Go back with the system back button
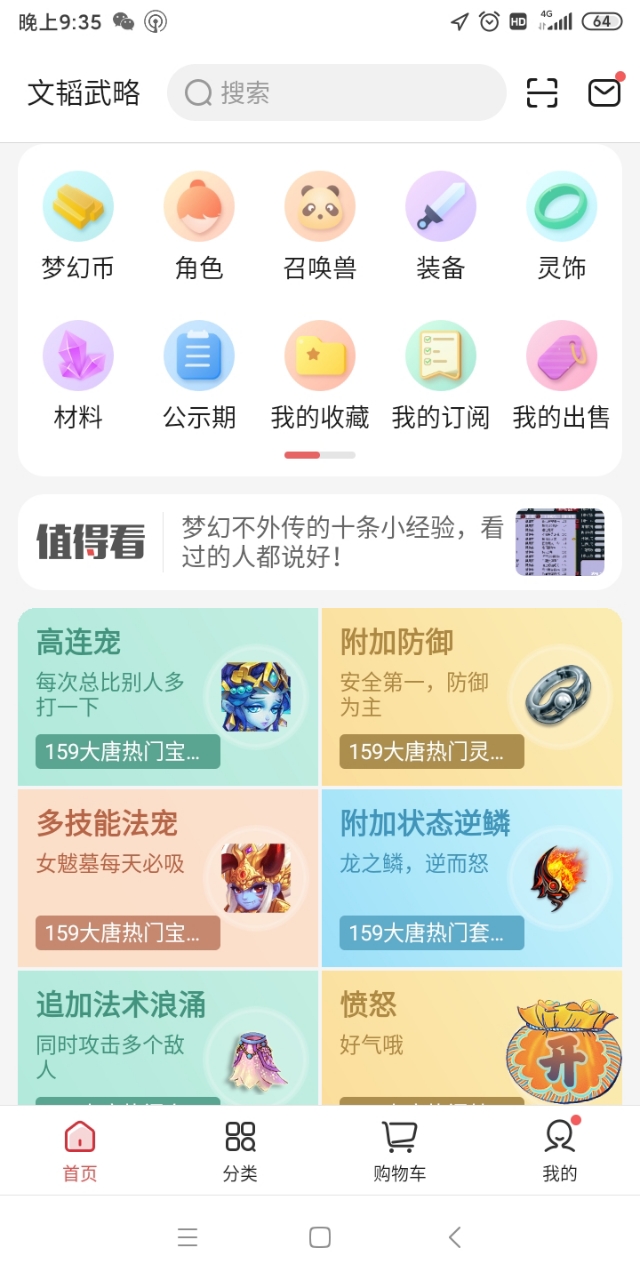Viewport: 640px width, 1280px height. (x=455, y=1238)
